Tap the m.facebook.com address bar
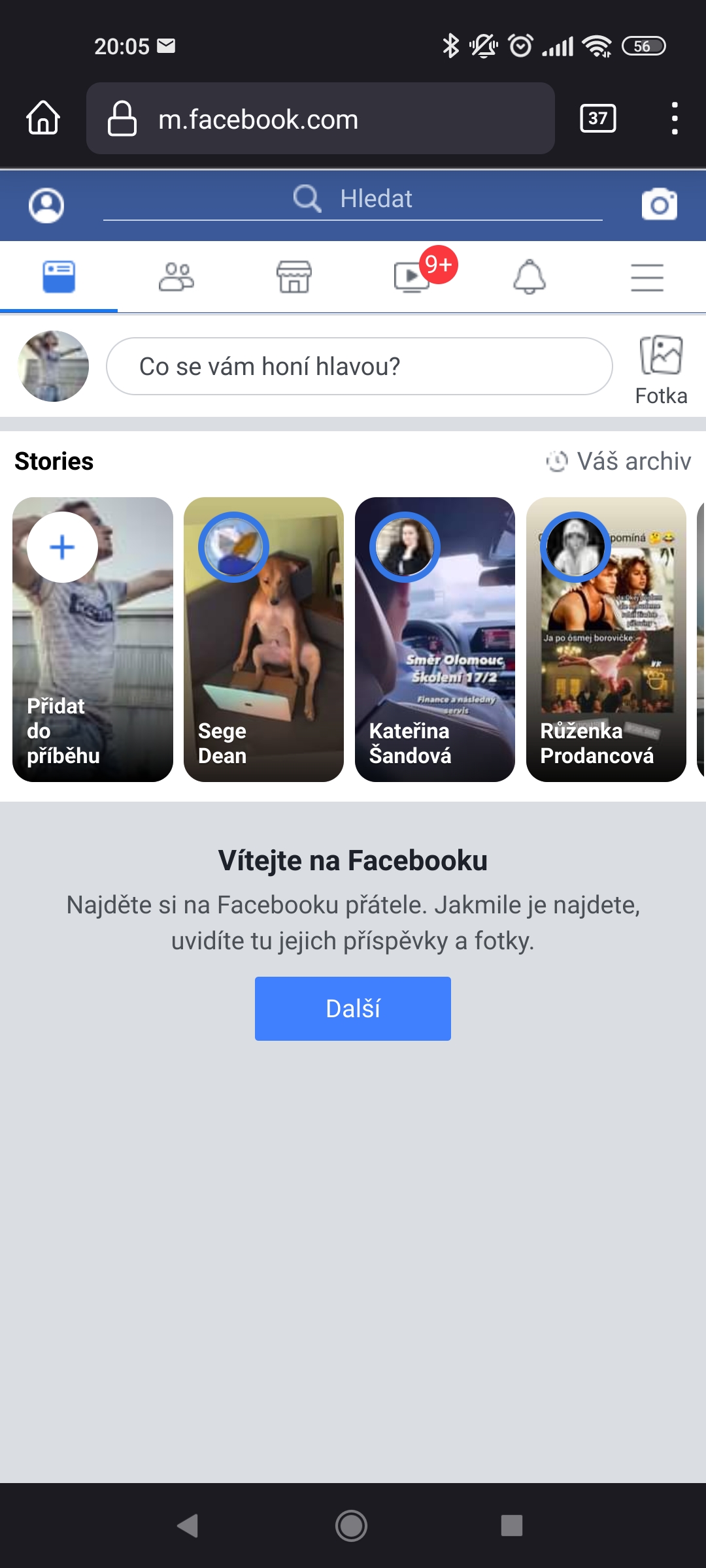This screenshot has width=706, height=1568. 320,118
